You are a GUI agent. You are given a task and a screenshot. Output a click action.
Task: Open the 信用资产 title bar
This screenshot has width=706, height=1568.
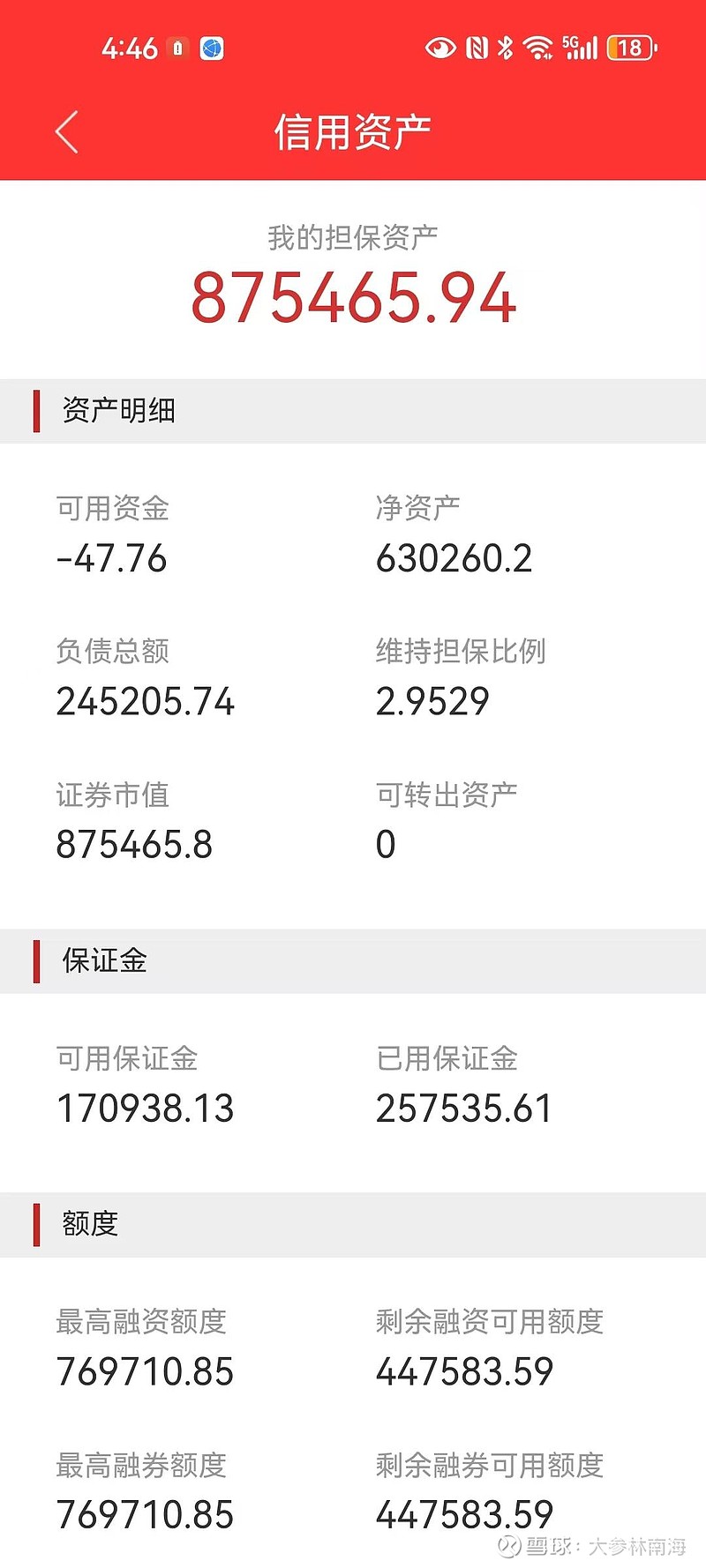point(353,130)
